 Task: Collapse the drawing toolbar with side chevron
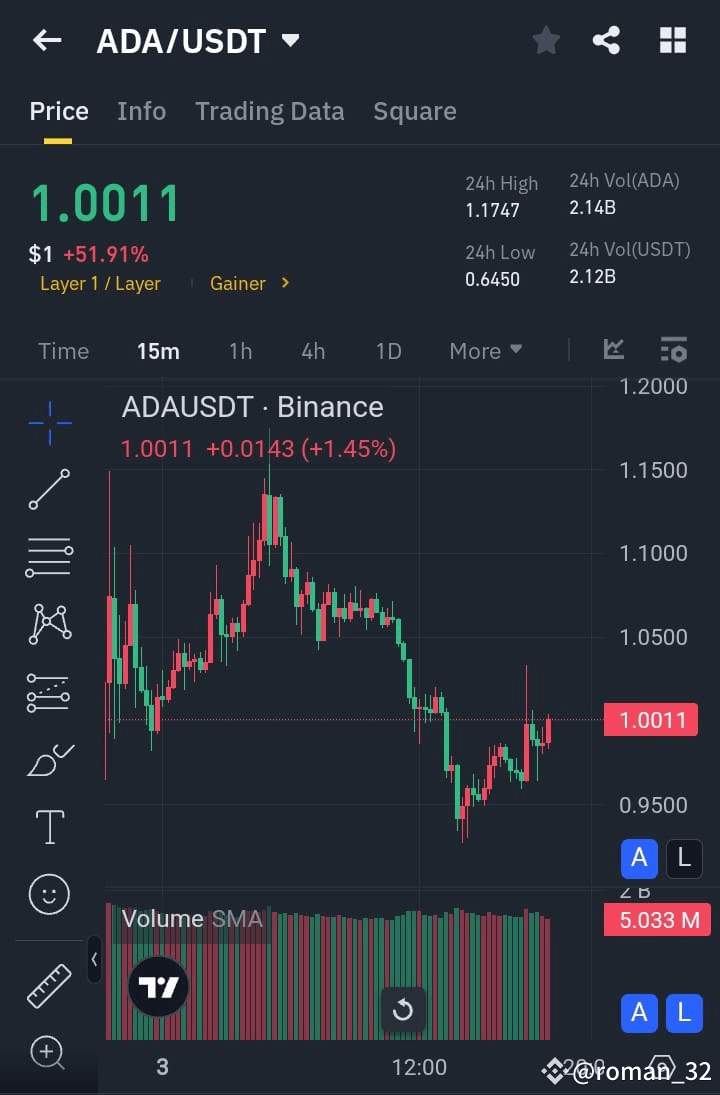point(95,959)
